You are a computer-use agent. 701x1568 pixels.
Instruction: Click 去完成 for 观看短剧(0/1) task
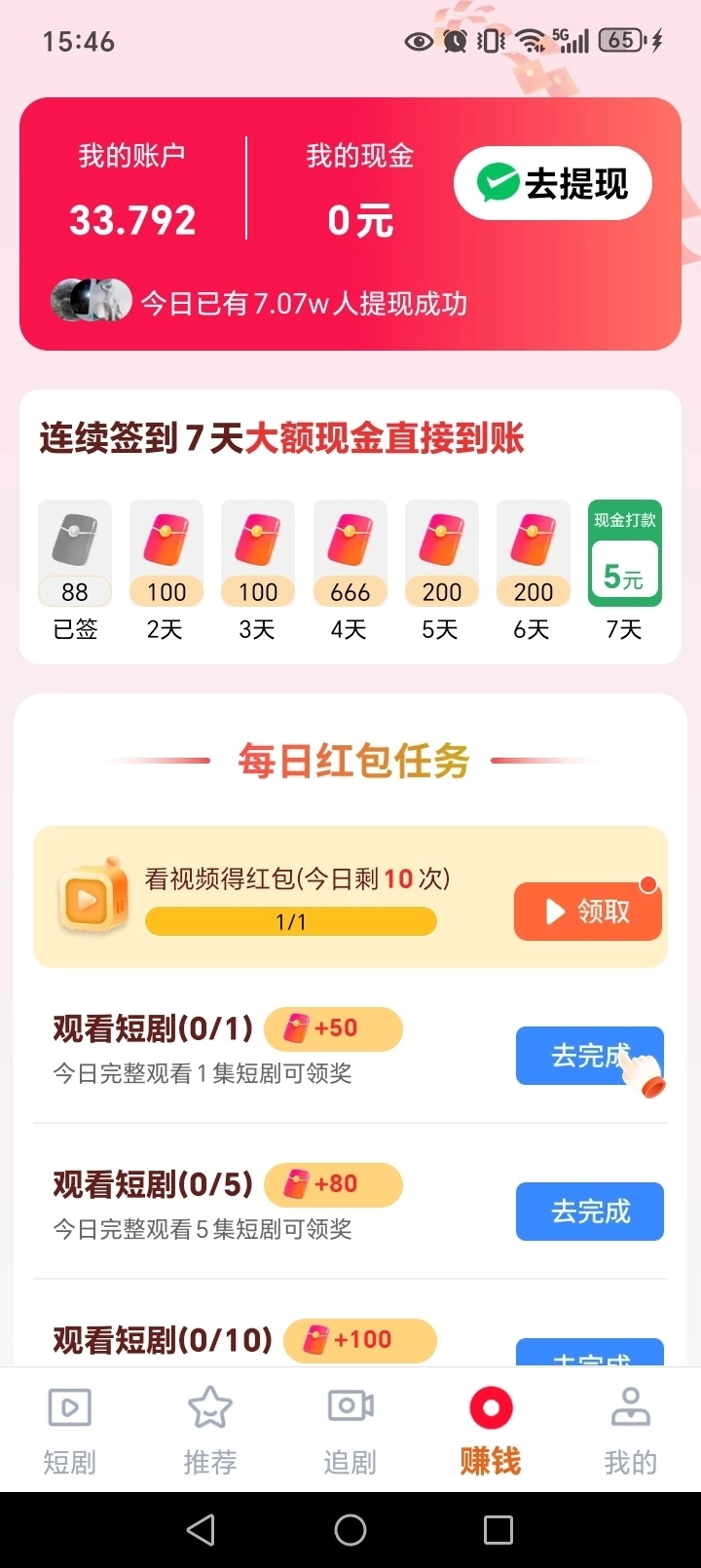tap(589, 1056)
